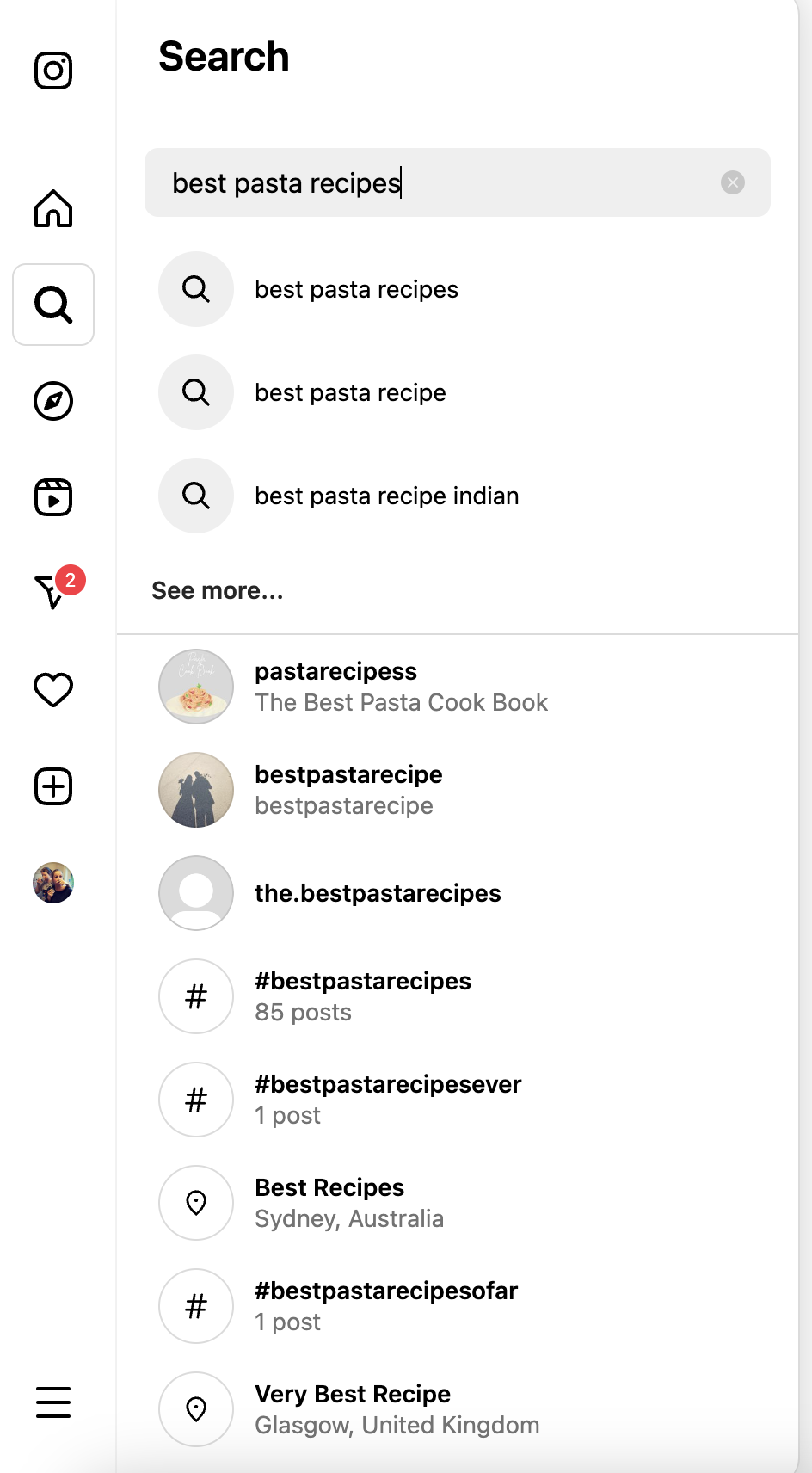Open the notifications heart icon
Screen dimensions: 812x1473
click(x=53, y=690)
